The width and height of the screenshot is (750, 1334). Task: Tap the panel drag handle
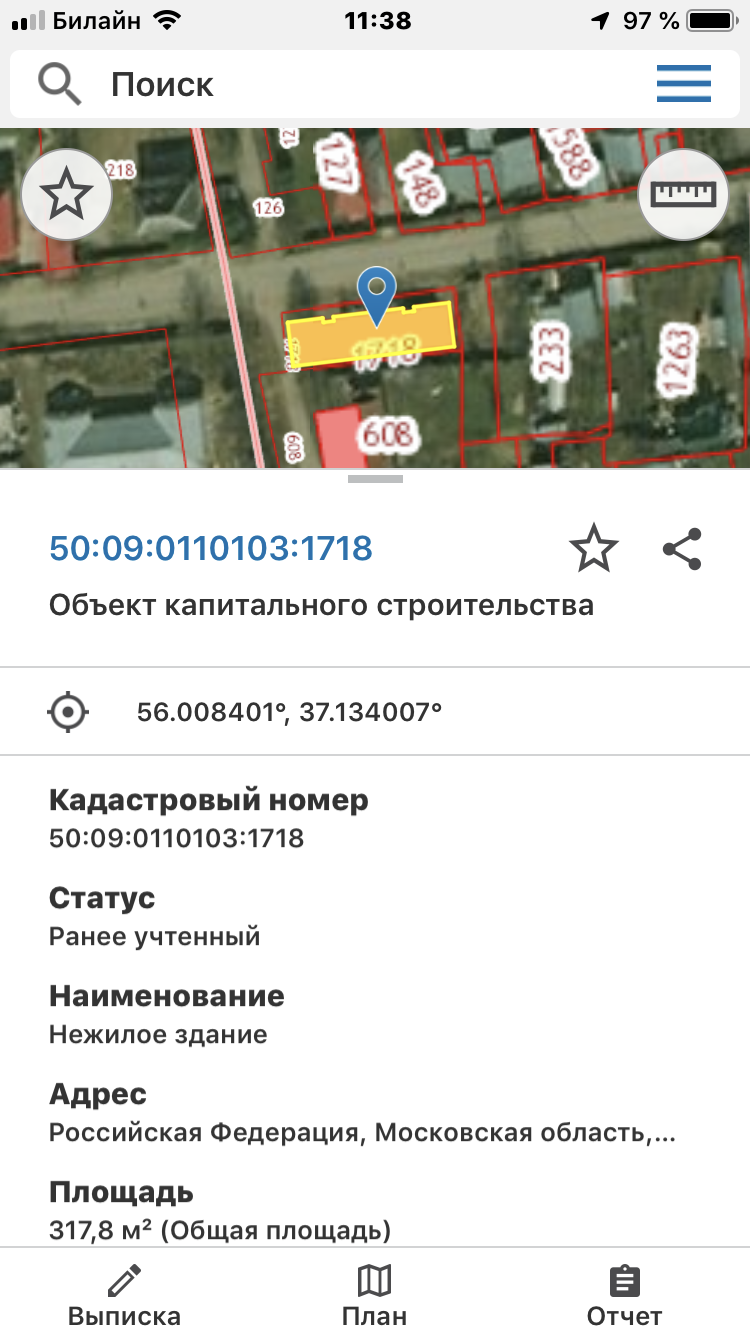tap(375, 479)
